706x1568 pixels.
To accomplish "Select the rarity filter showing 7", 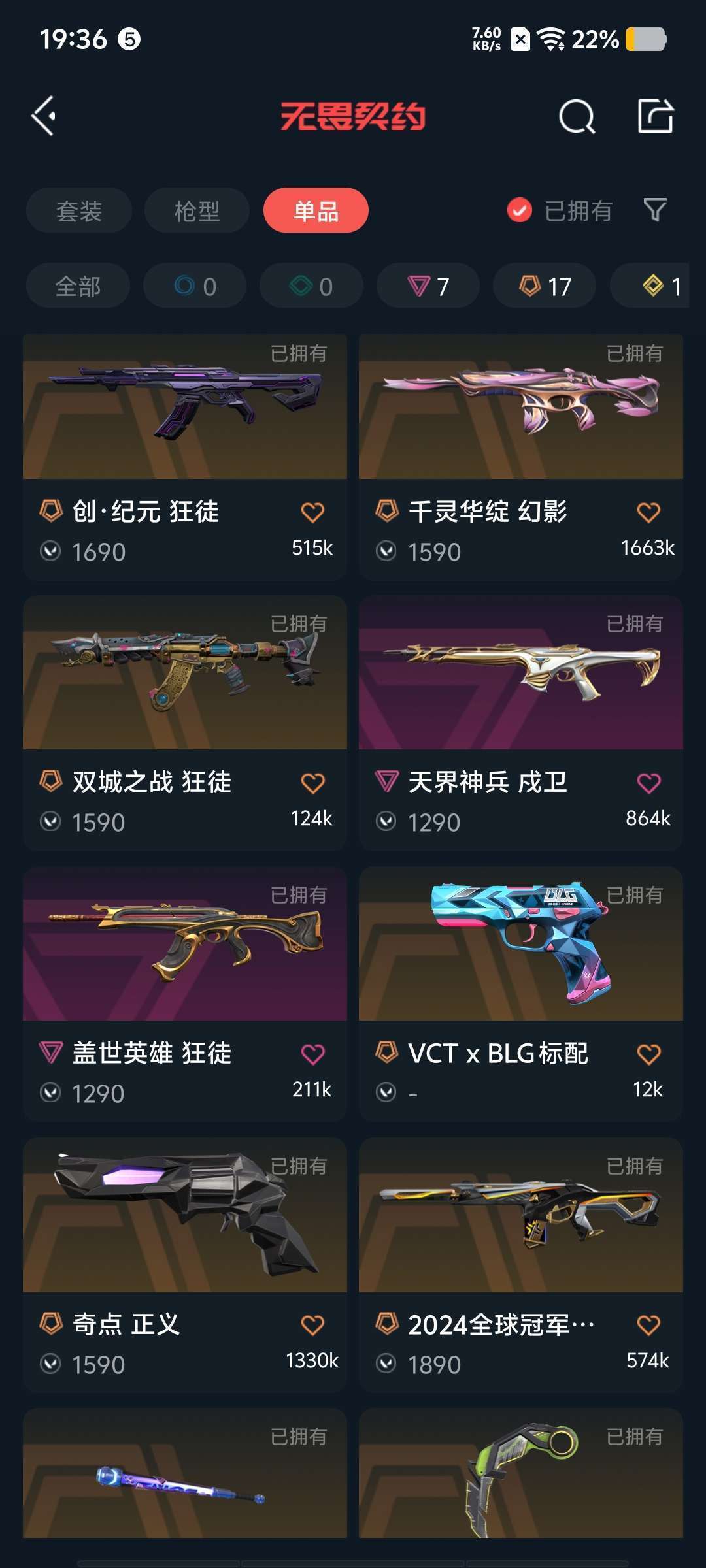I will 428,286.
